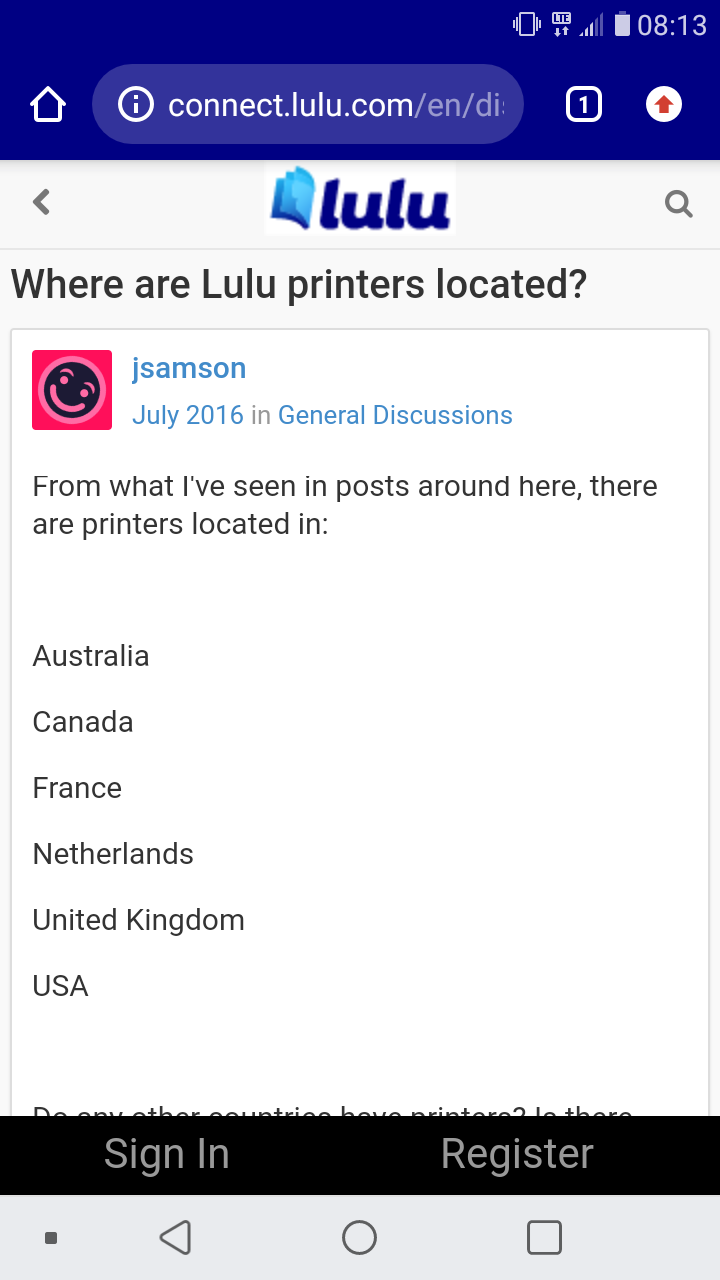Image resolution: width=720 pixels, height=1280 pixels.
Task: Open the Lulu logo homepage link
Action: [360, 200]
